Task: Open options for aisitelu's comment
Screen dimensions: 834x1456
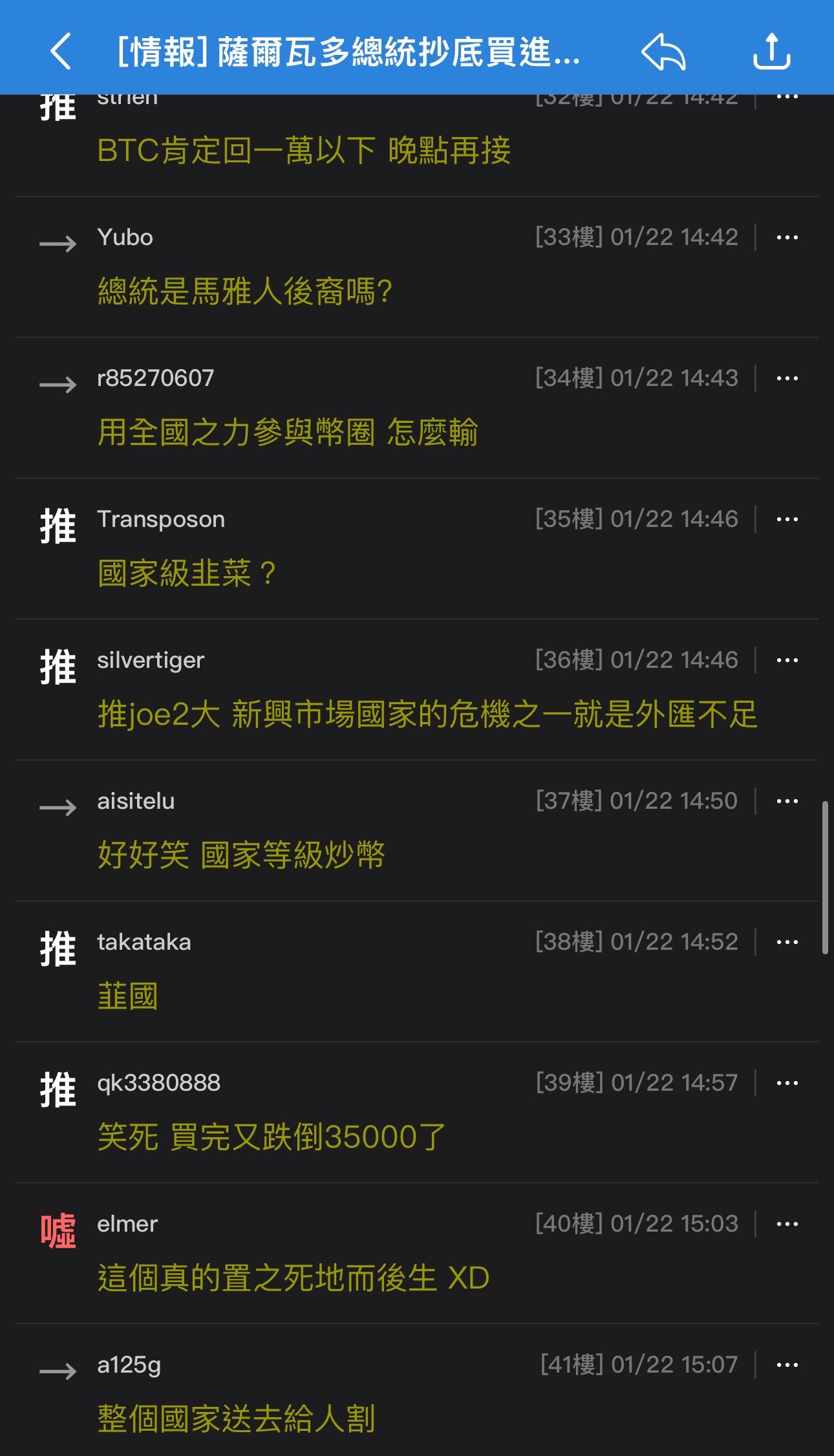Action: tap(787, 801)
